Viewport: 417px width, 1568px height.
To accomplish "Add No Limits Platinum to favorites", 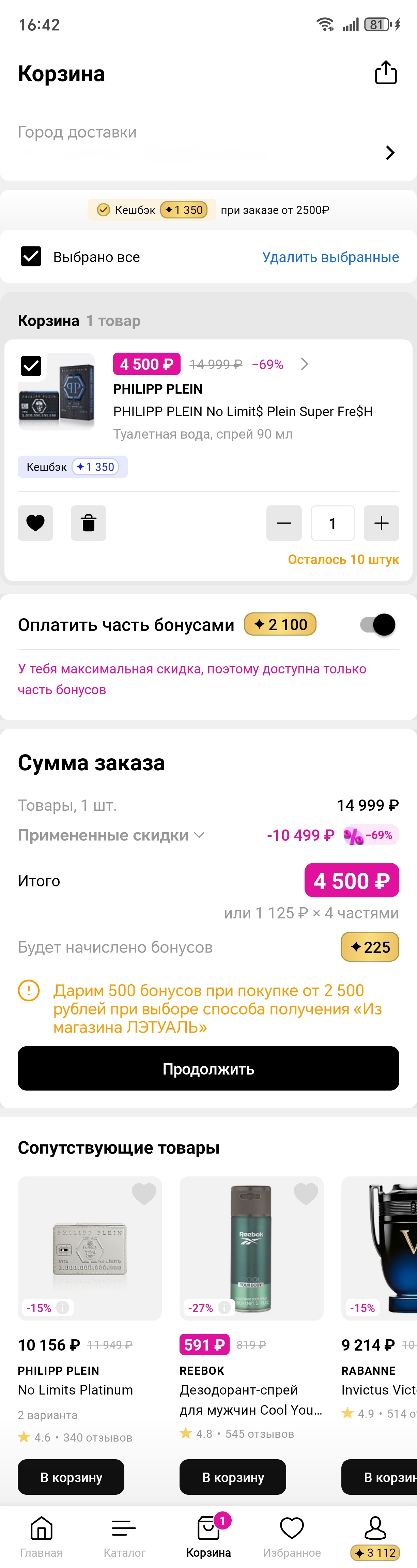I will coord(144,1194).
